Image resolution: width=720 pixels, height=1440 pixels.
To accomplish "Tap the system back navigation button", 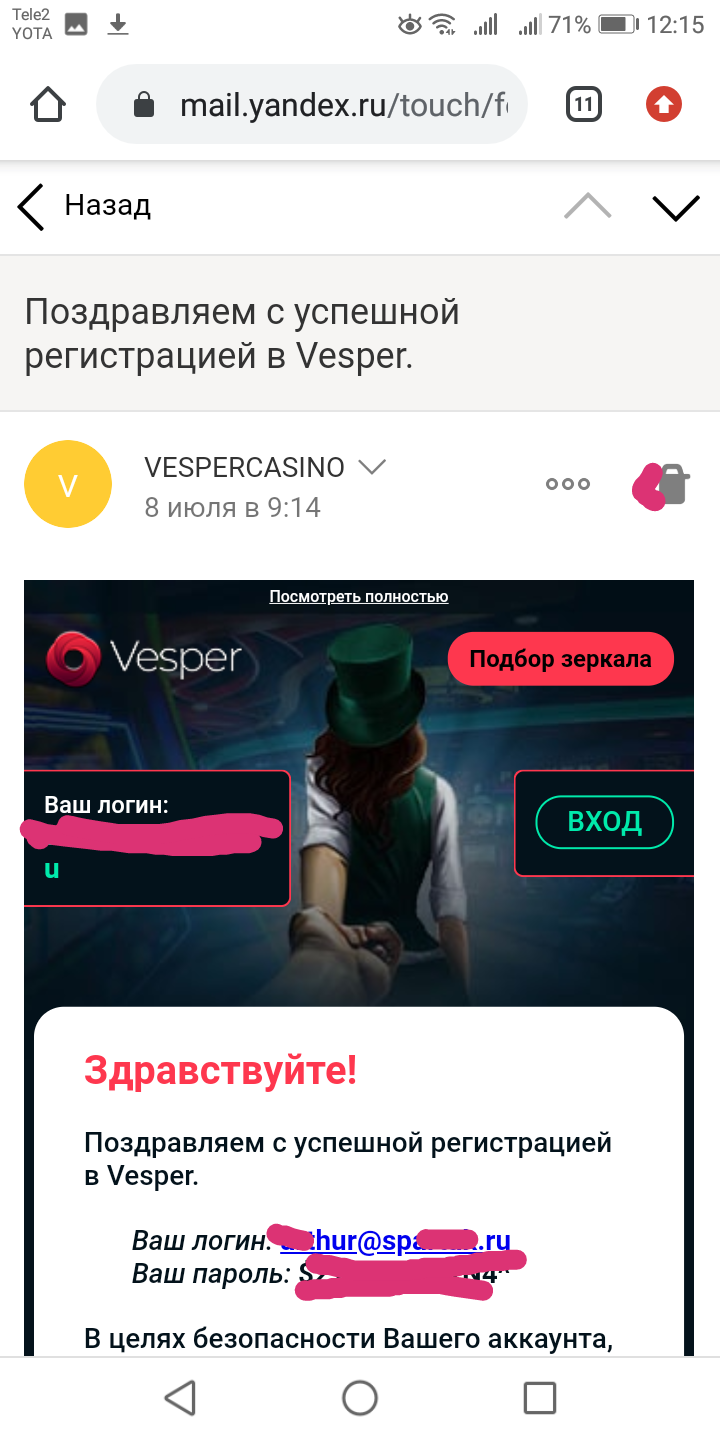I will click(180, 1398).
